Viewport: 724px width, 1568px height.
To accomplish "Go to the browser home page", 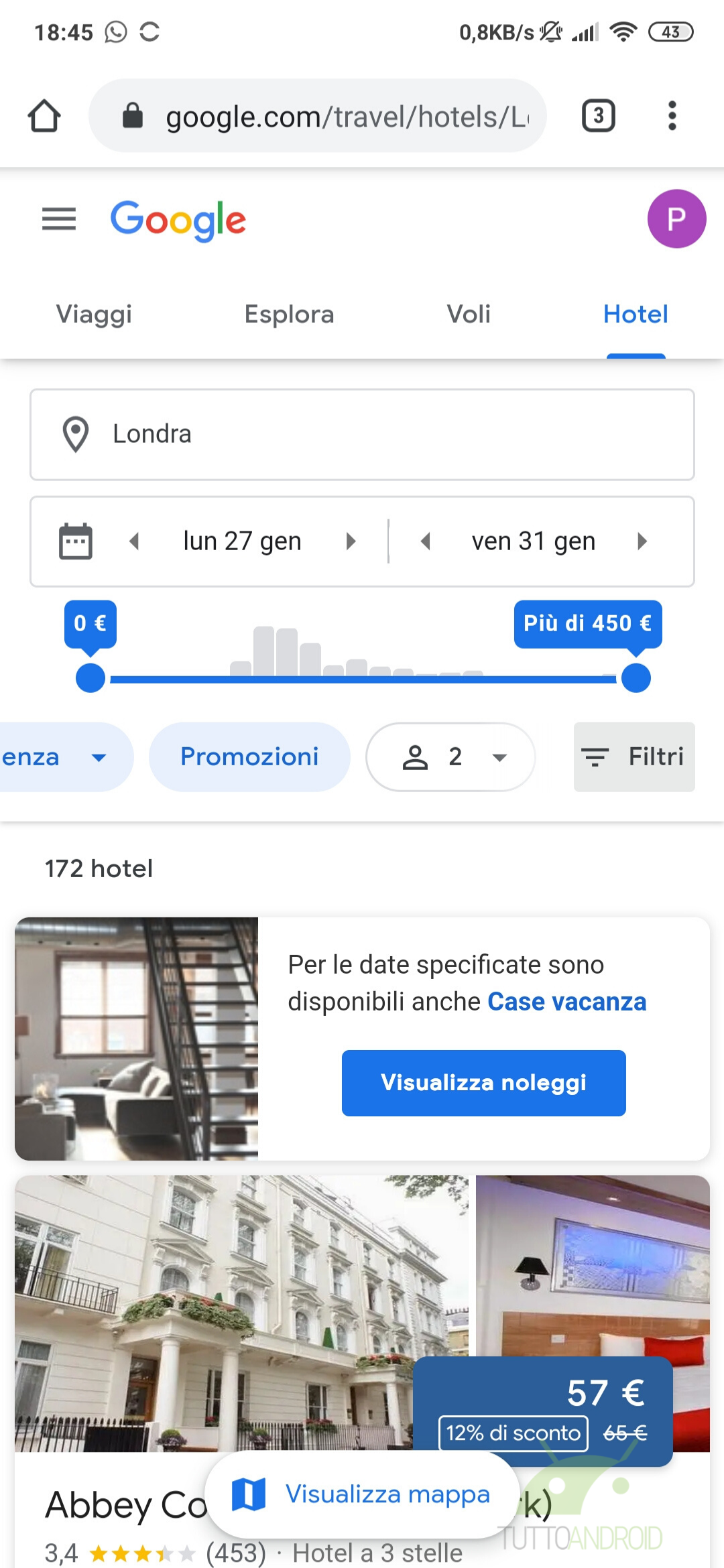I will pos(44,116).
